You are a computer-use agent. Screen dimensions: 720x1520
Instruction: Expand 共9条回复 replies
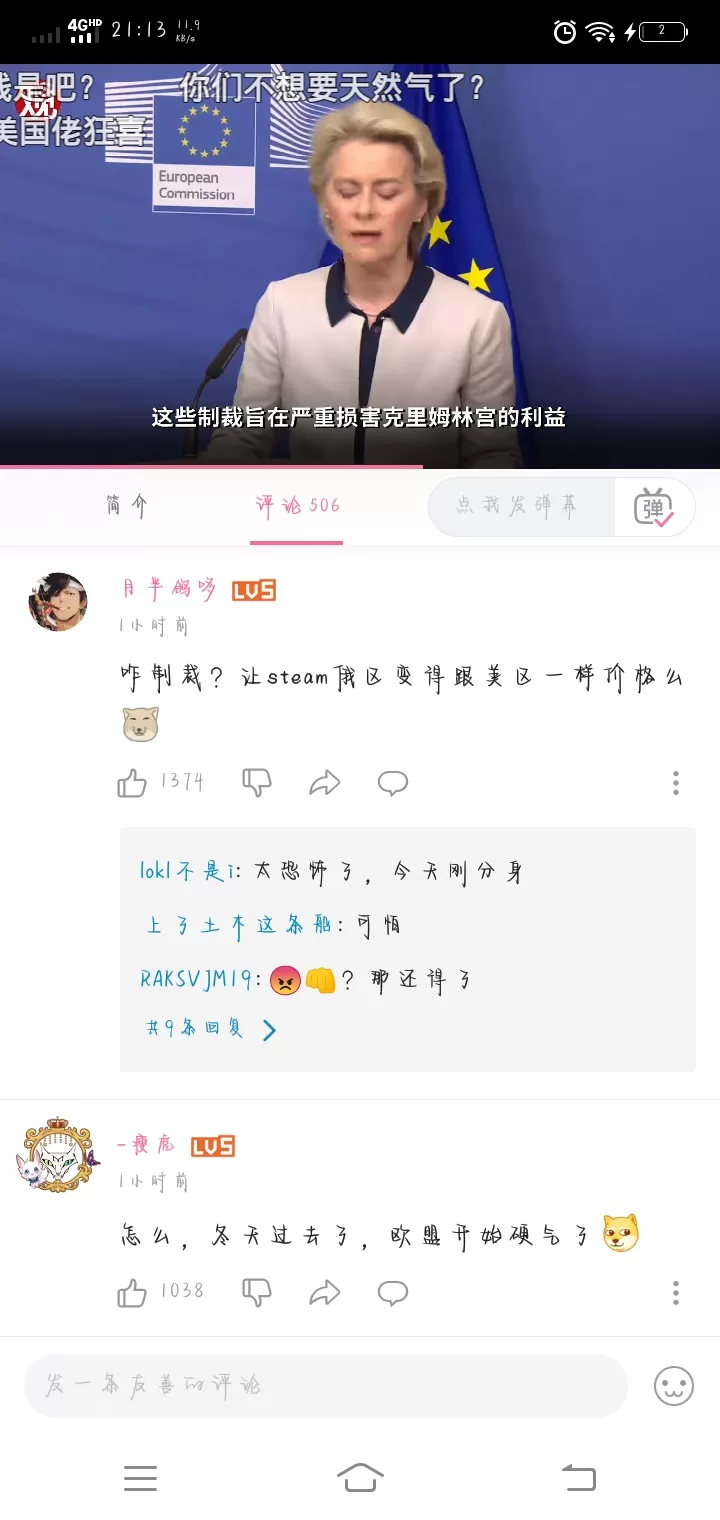tap(210, 1029)
